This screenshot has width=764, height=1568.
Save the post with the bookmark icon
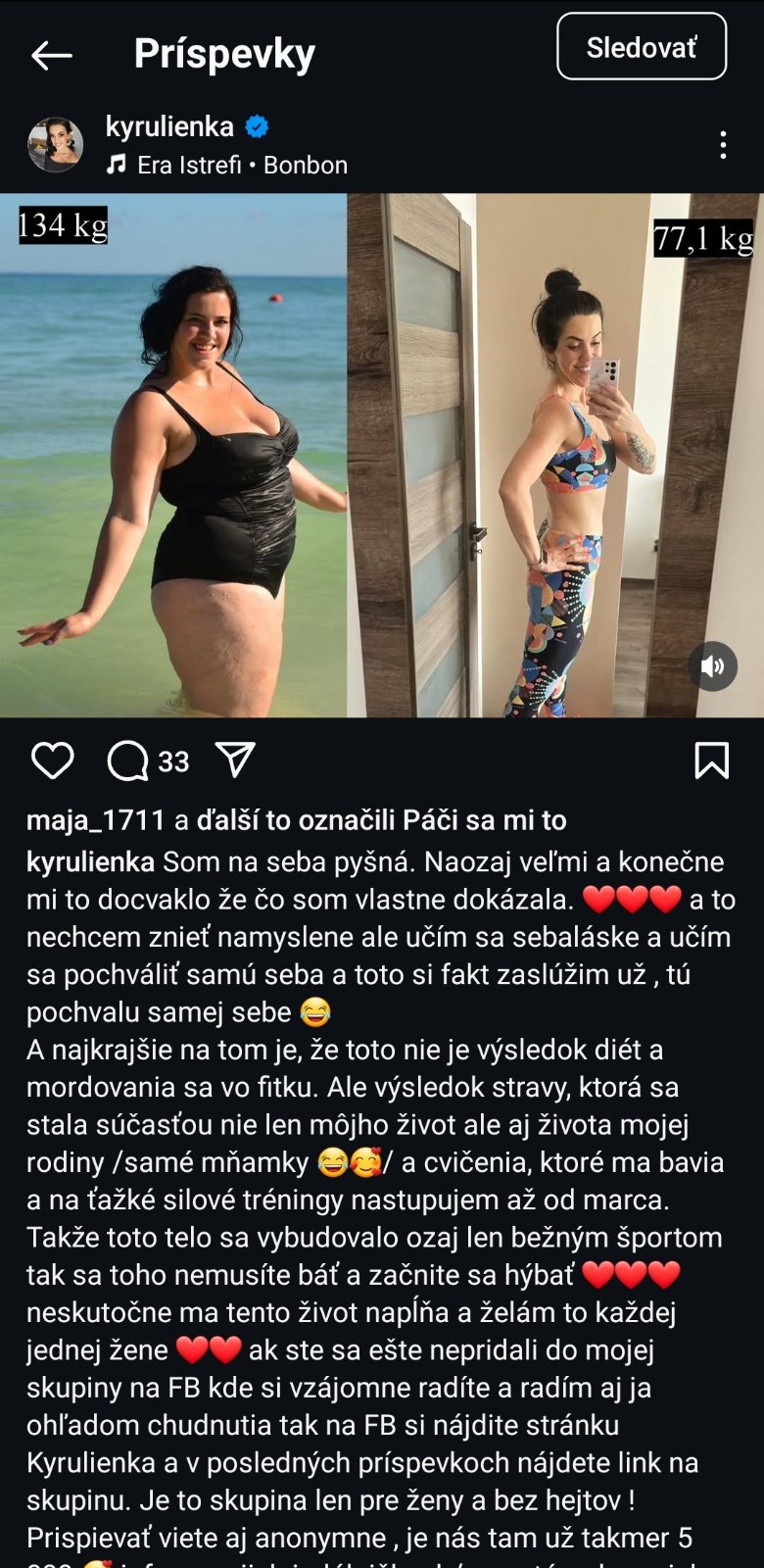coord(711,760)
